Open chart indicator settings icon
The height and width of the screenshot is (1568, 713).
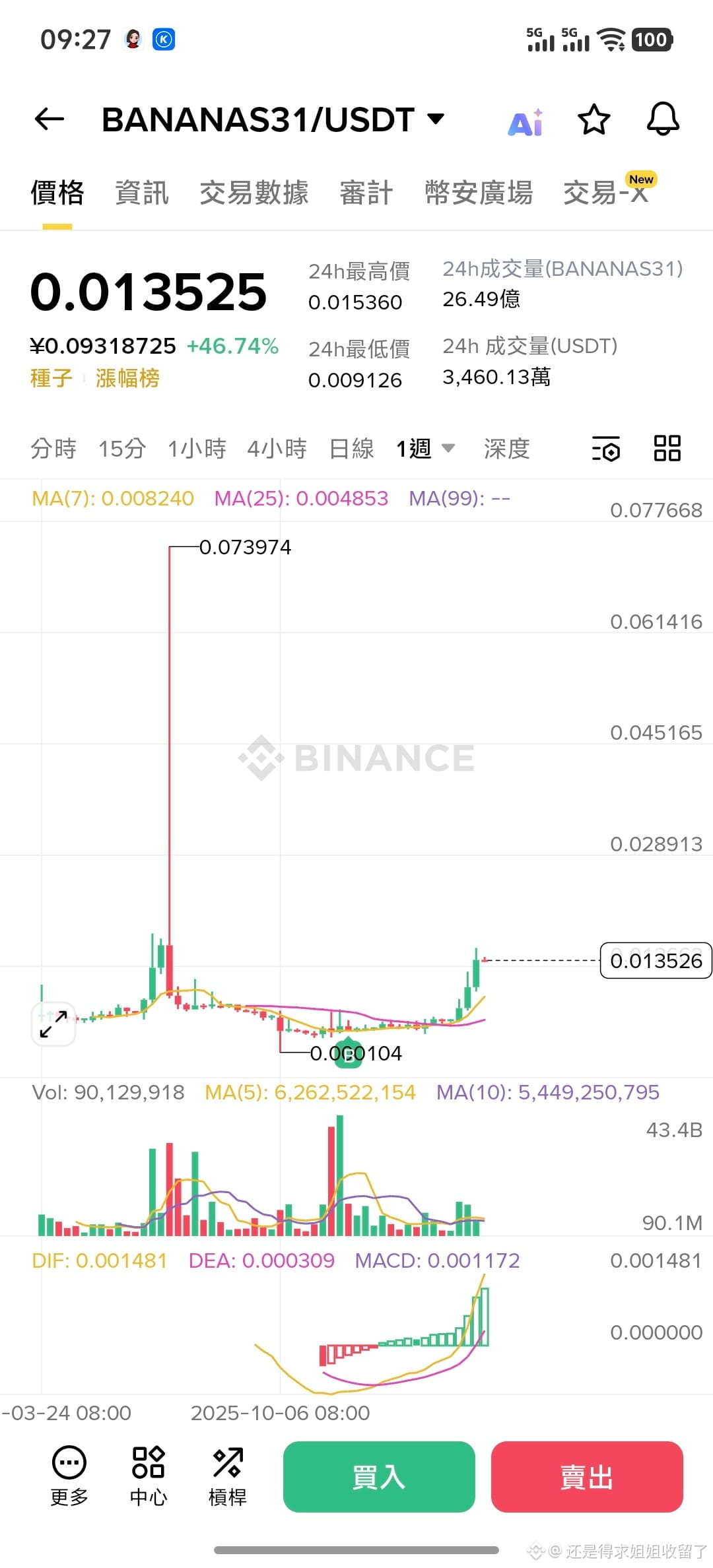(x=605, y=449)
